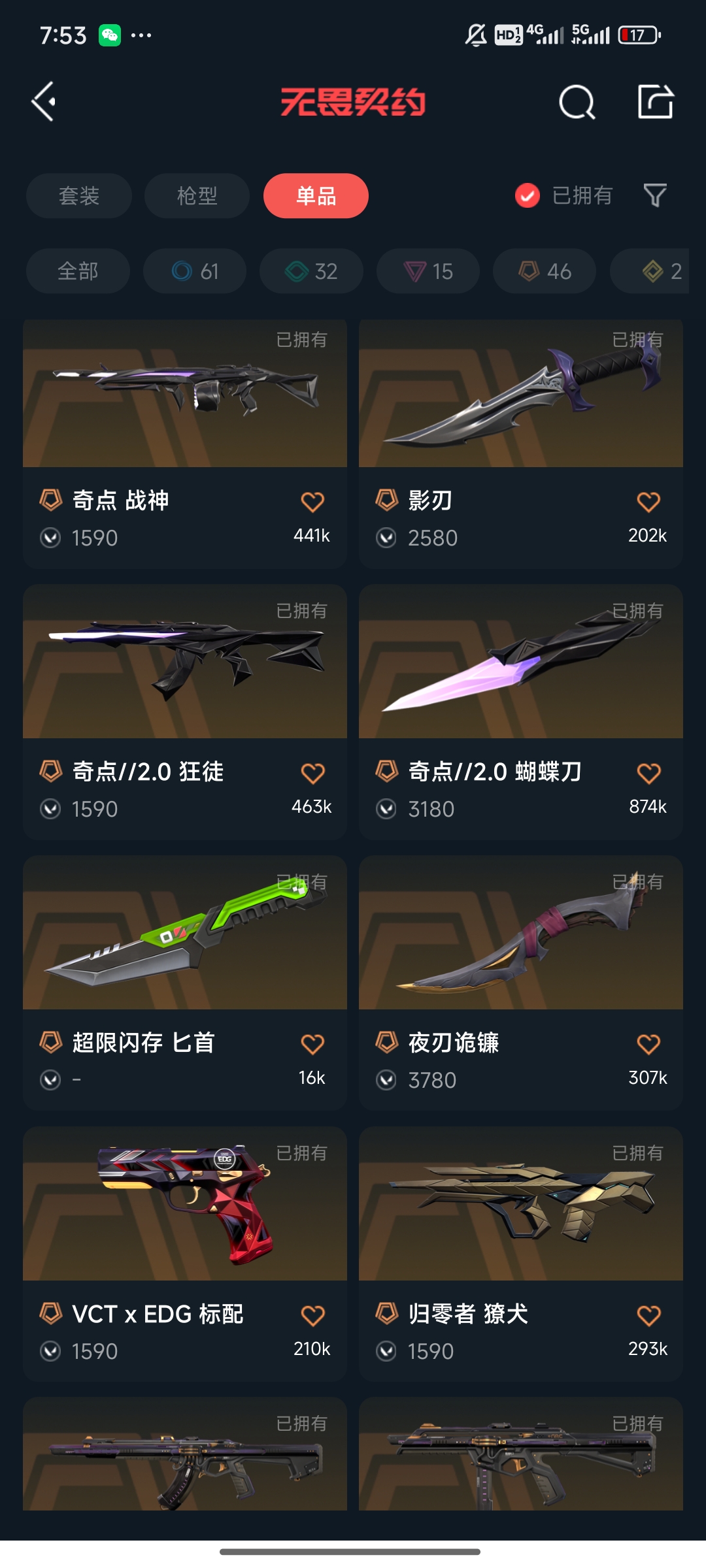Favorite the 奇点//2.0 狂徒 skin
The image size is (706, 1568).
point(312,774)
